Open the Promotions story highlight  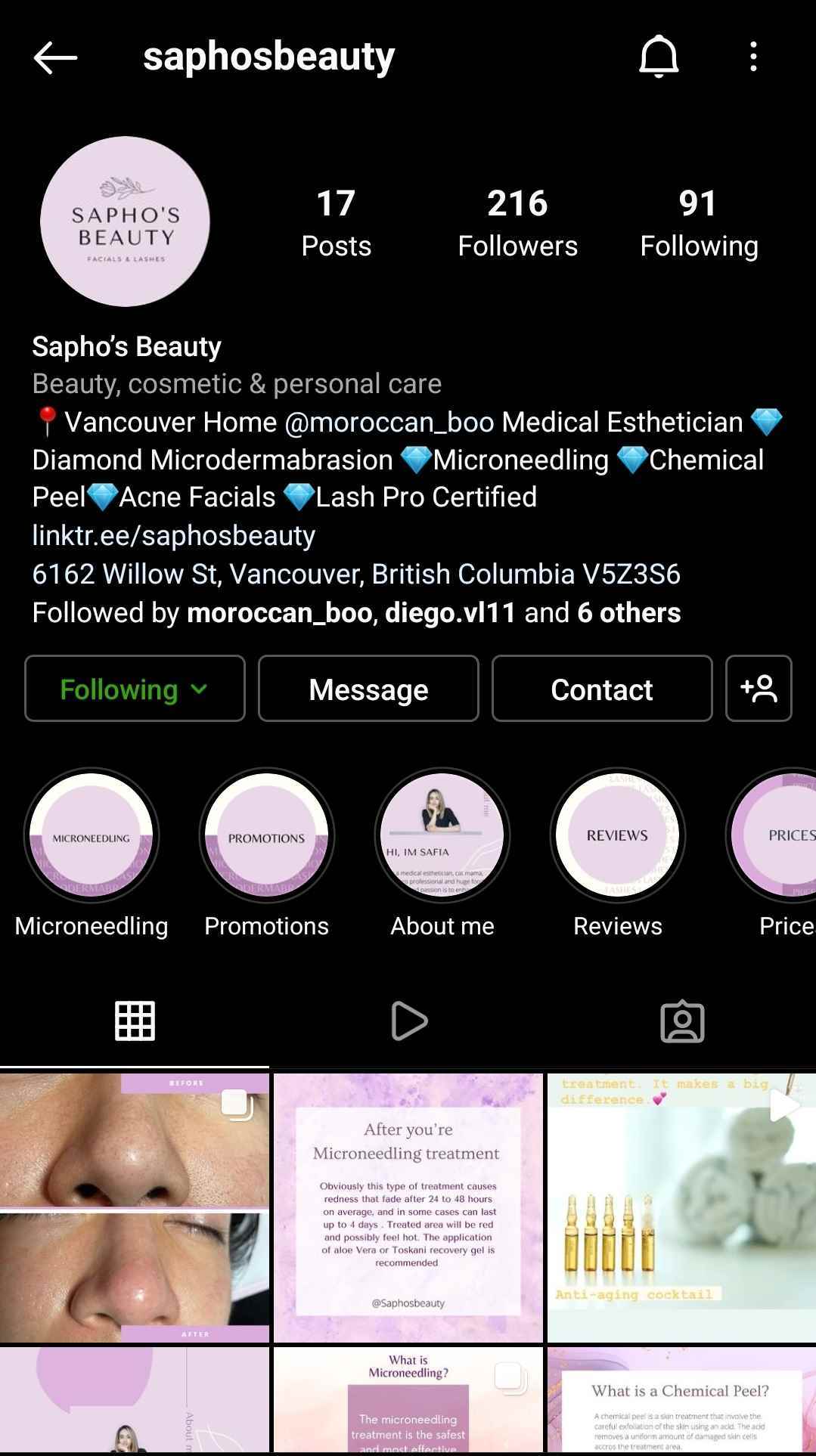(x=266, y=835)
